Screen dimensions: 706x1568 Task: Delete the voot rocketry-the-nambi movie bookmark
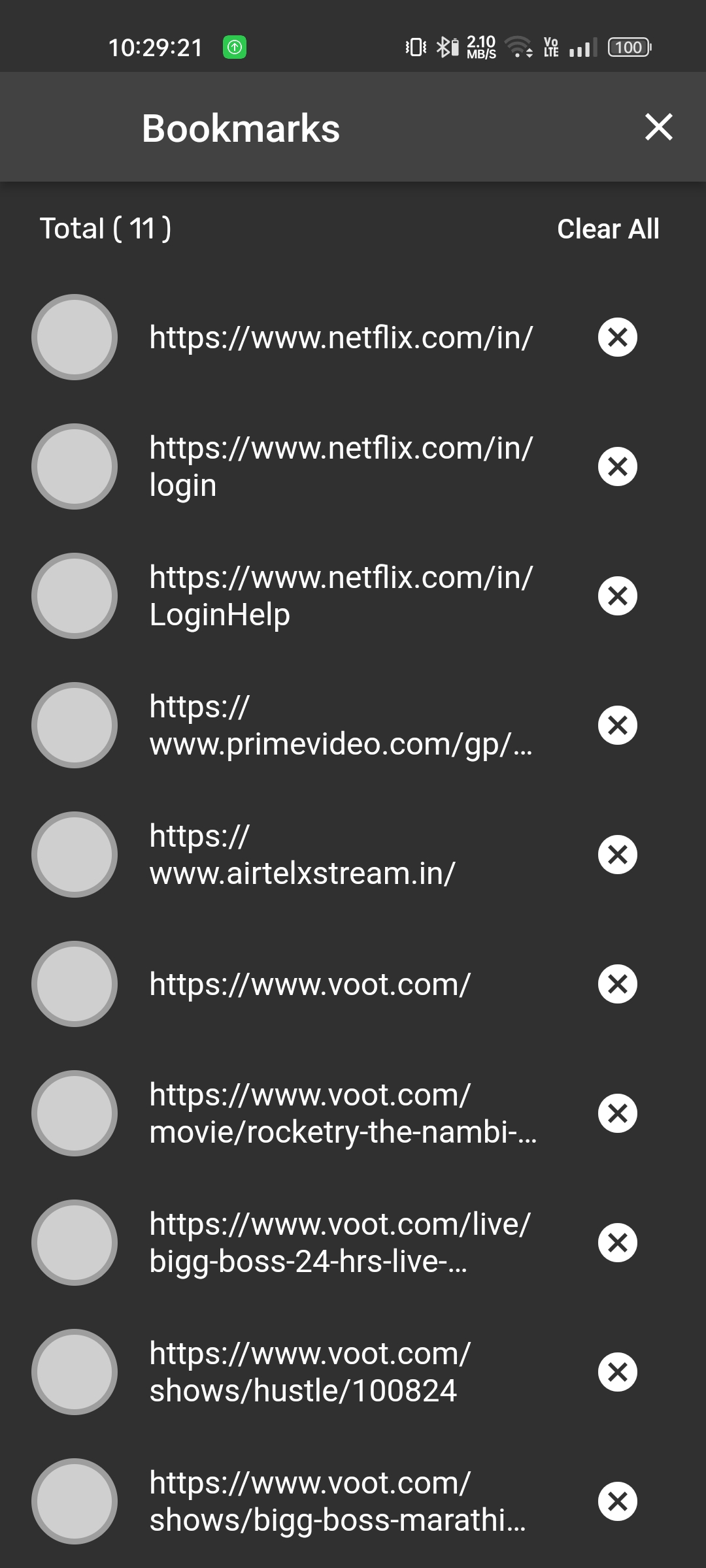coord(618,1113)
